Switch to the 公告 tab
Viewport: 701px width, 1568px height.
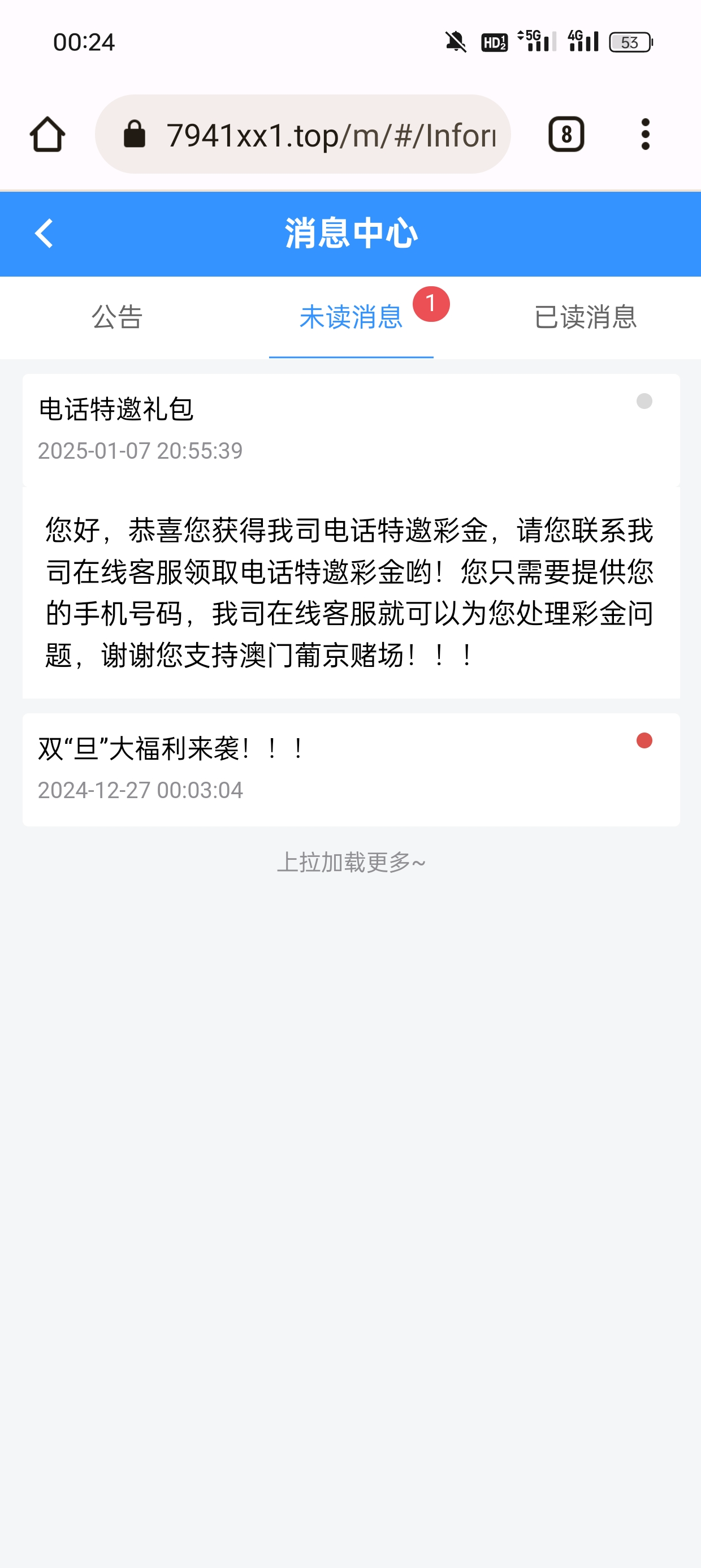[117, 317]
